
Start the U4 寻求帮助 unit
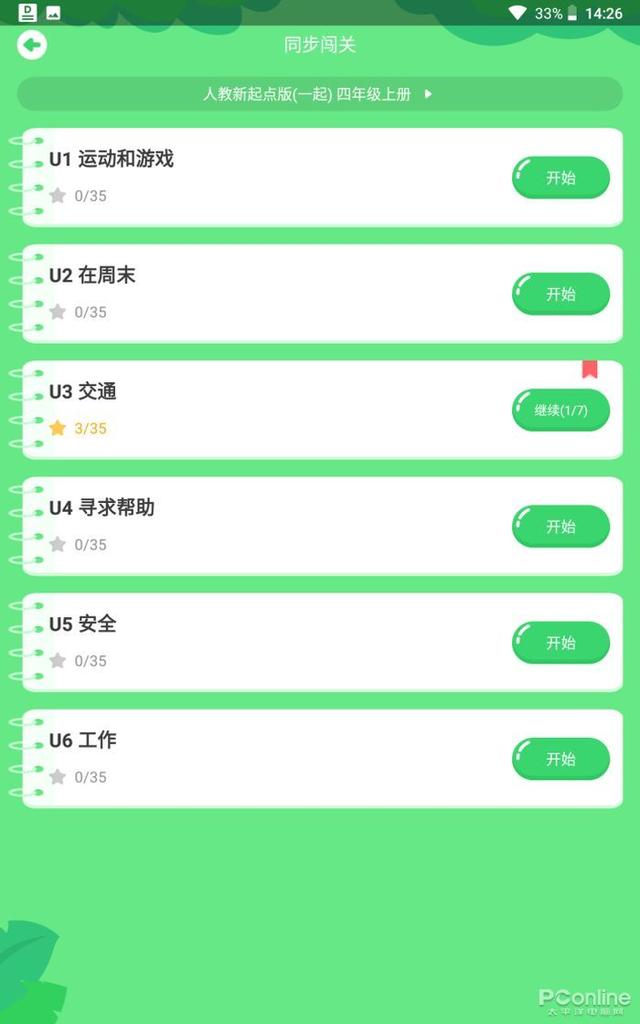click(561, 526)
